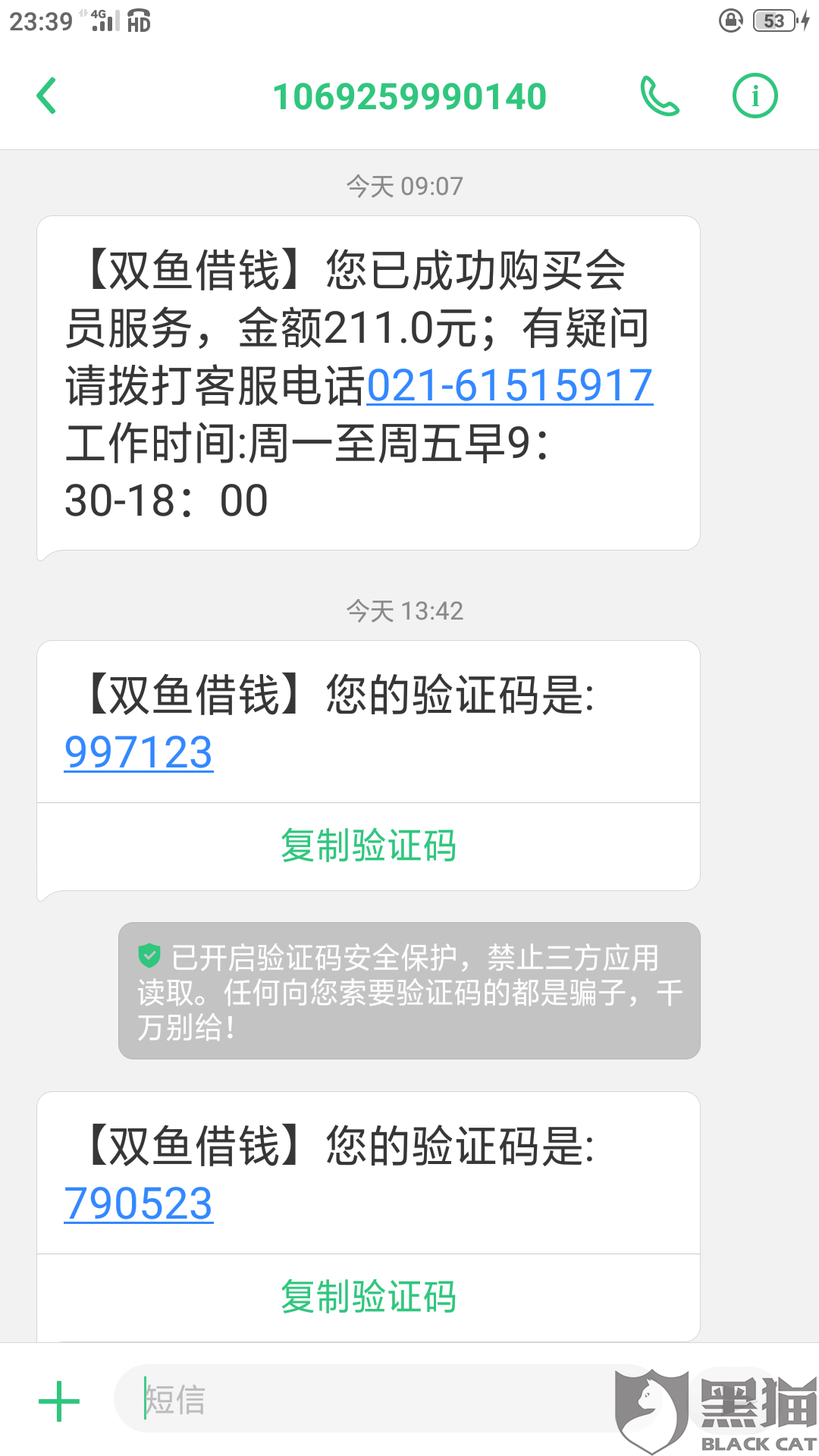Go back to the message list

(x=47, y=96)
